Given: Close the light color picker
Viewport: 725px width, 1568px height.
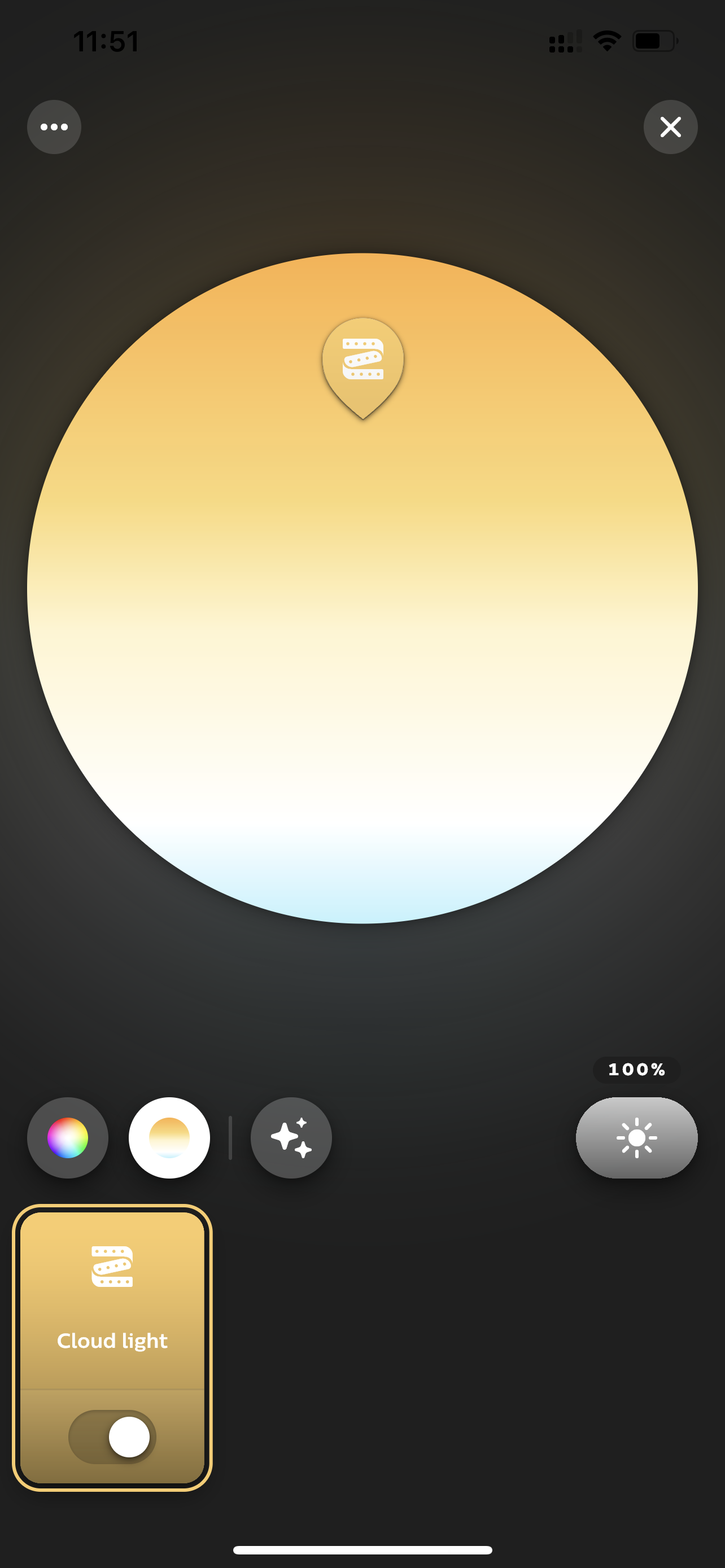Looking at the screenshot, I should point(670,126).
